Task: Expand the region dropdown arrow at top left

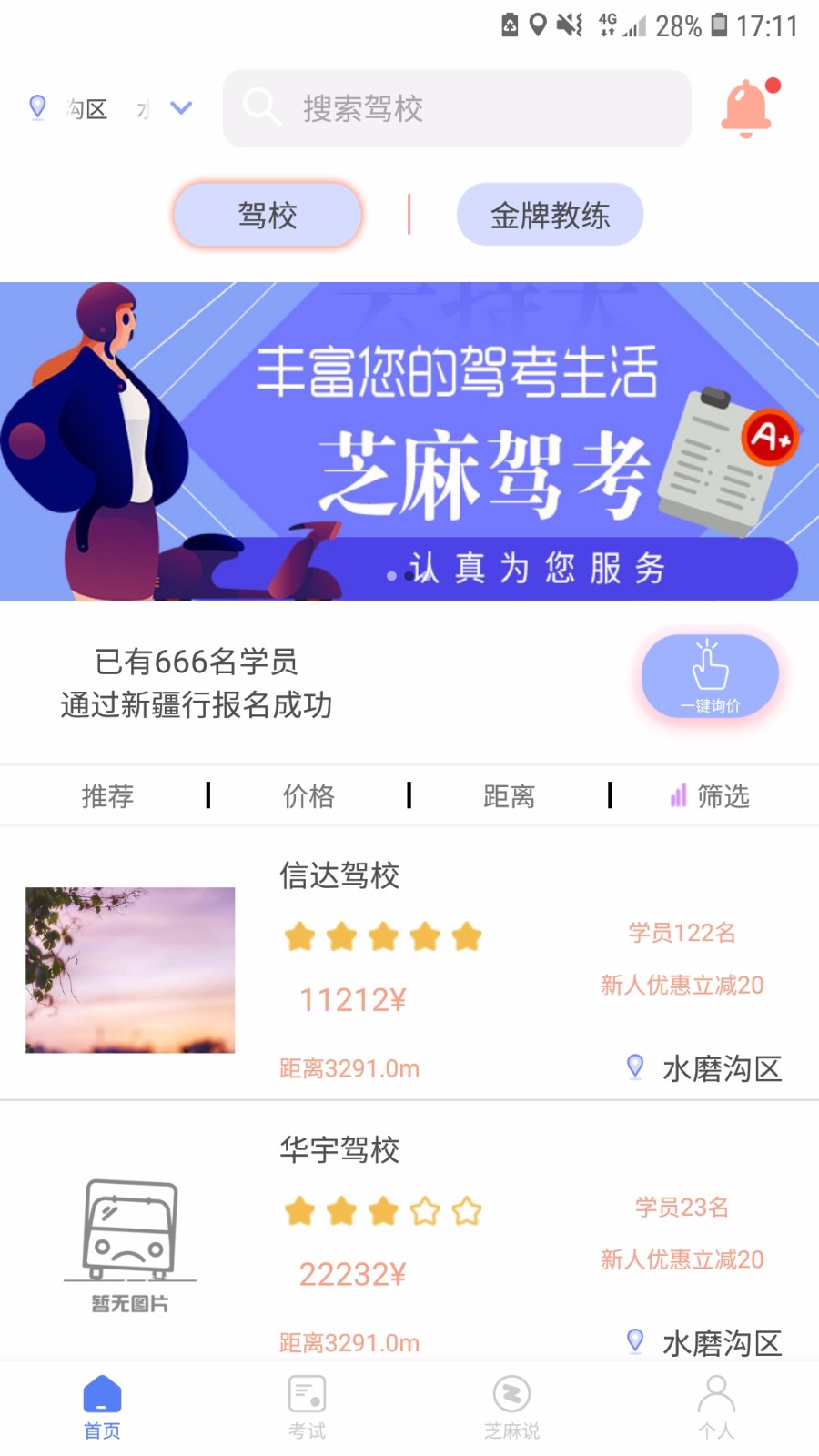Action: click(179, 106)
